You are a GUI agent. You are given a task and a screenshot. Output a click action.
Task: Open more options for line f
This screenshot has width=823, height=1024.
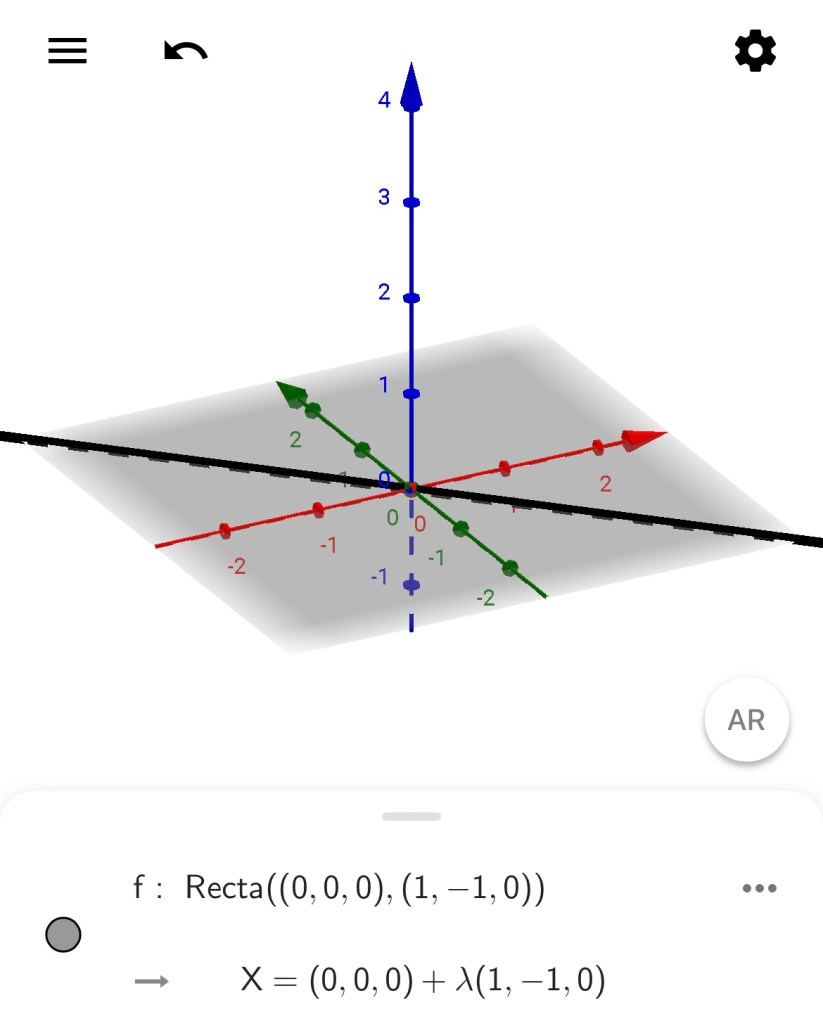(x=759, y=888)
